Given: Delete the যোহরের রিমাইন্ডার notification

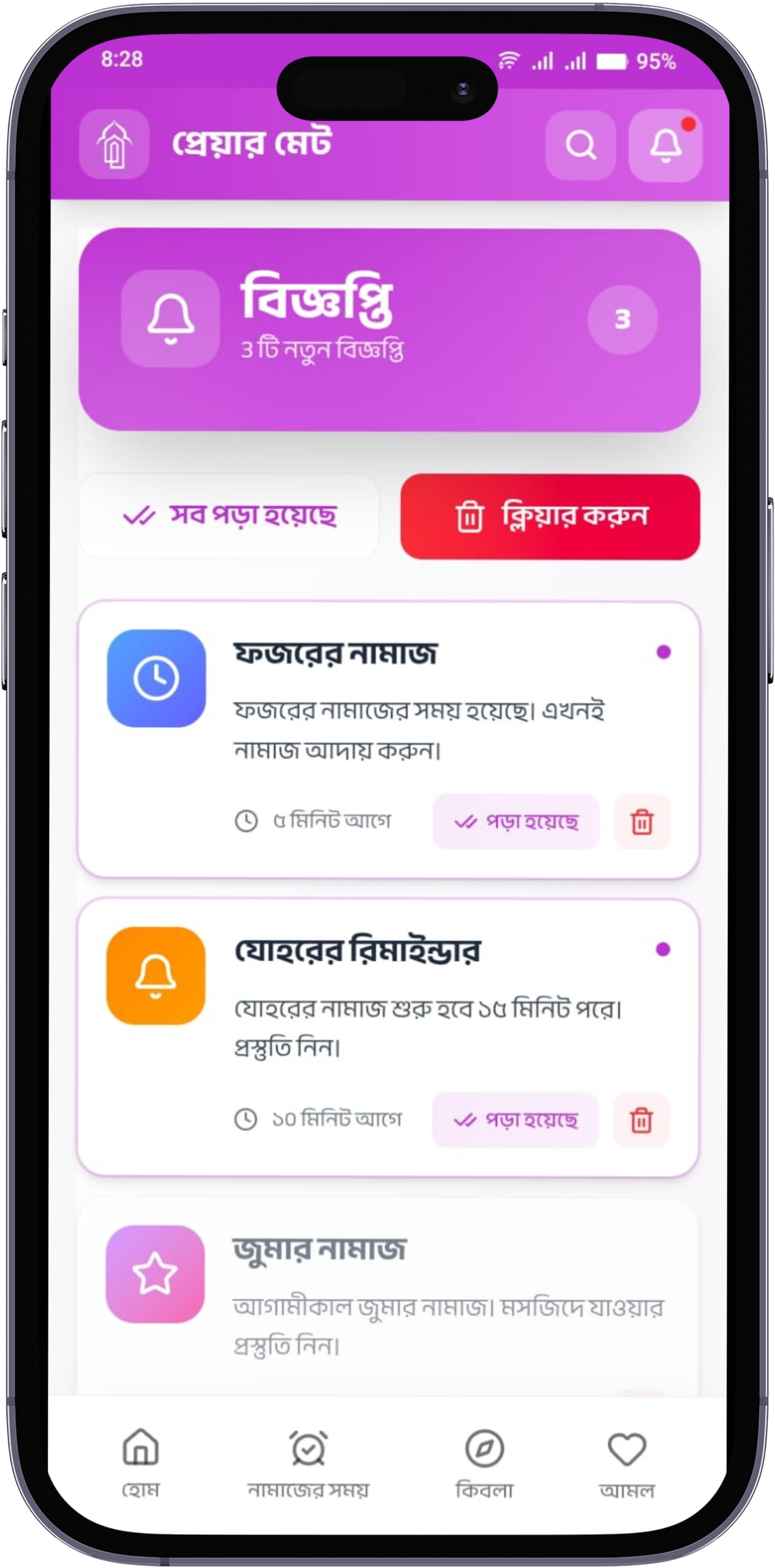Looking at the screenshot, I should tap(641, 1120).
